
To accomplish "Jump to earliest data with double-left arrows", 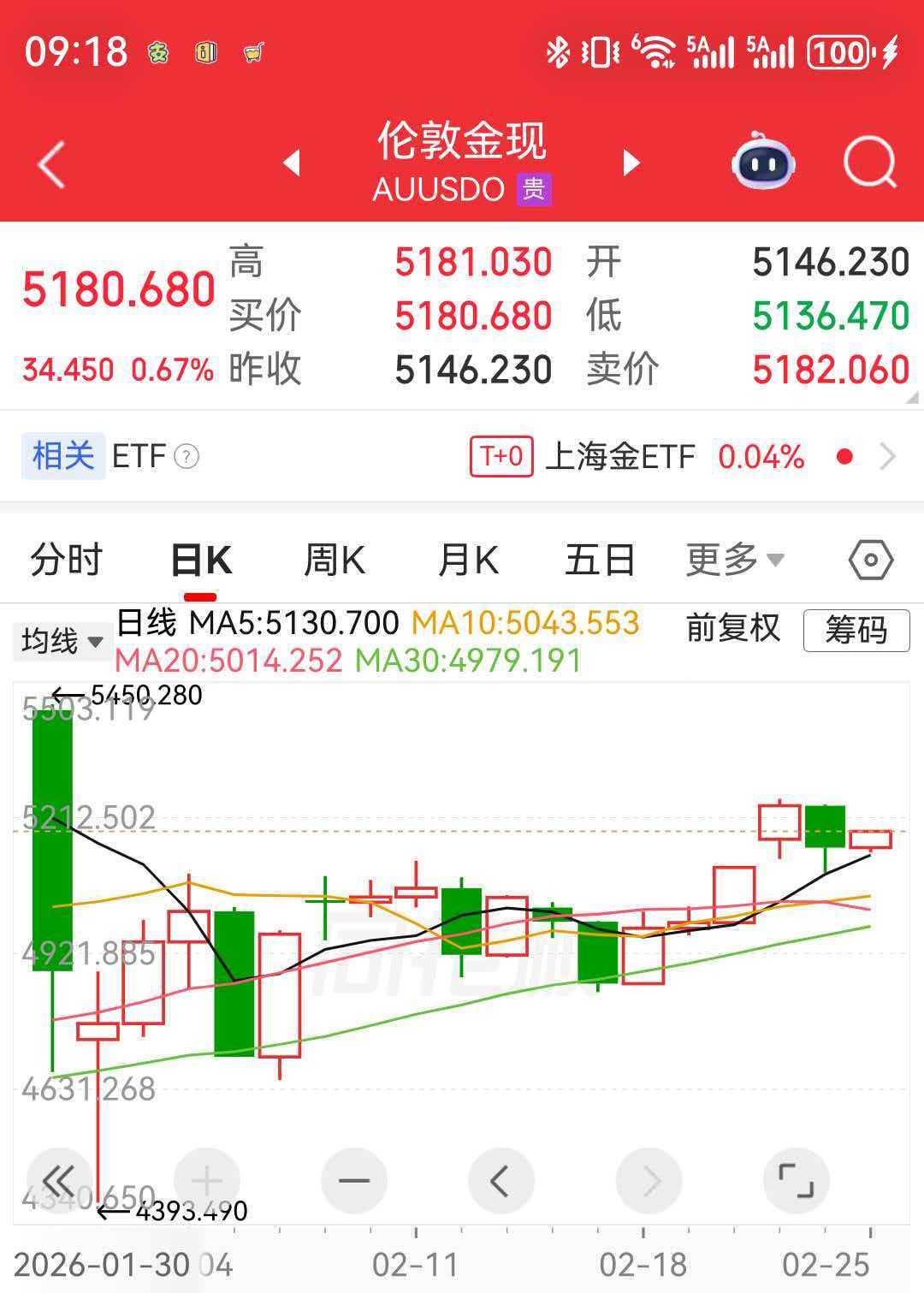I will click(x=58, y=1179).
